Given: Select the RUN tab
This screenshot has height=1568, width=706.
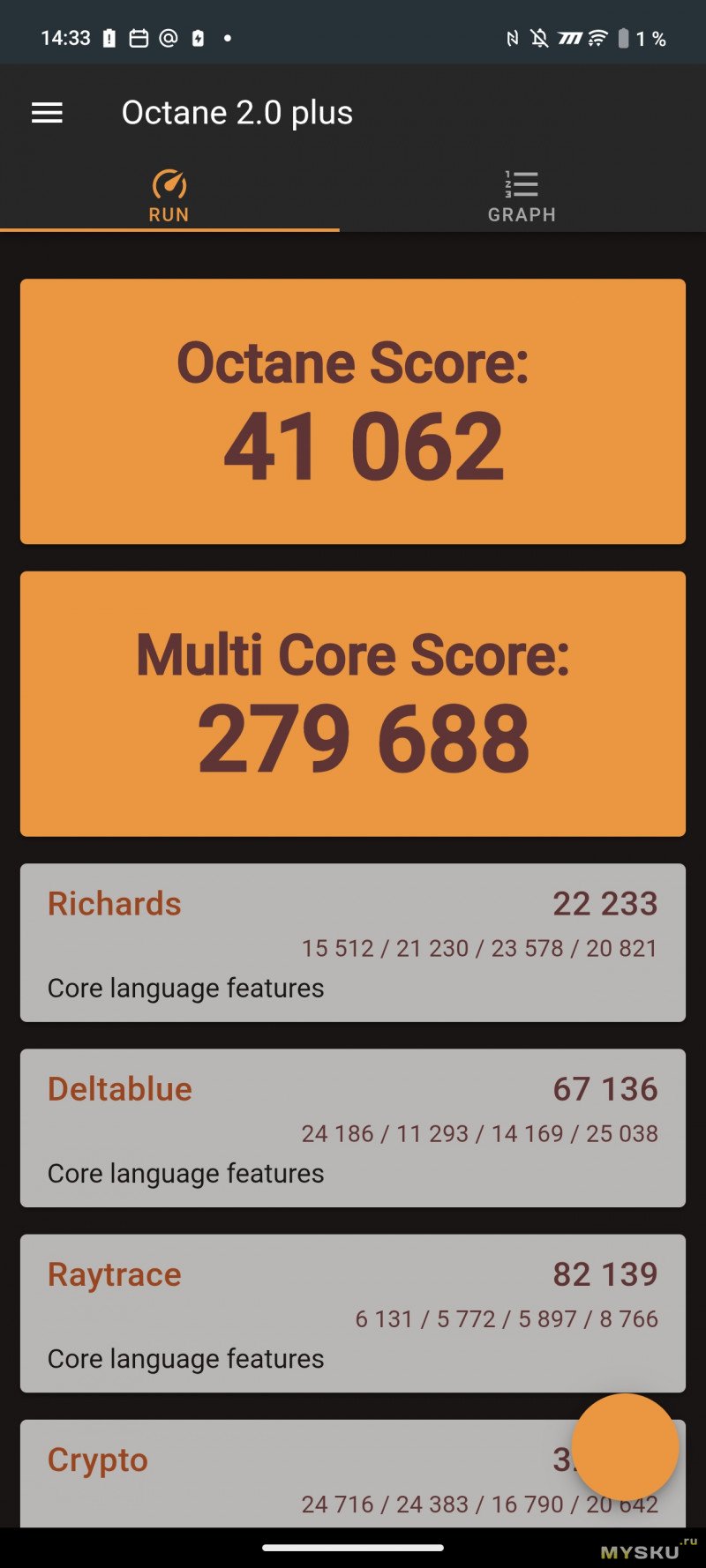Looking at the screenshot, I should (169, 197).
